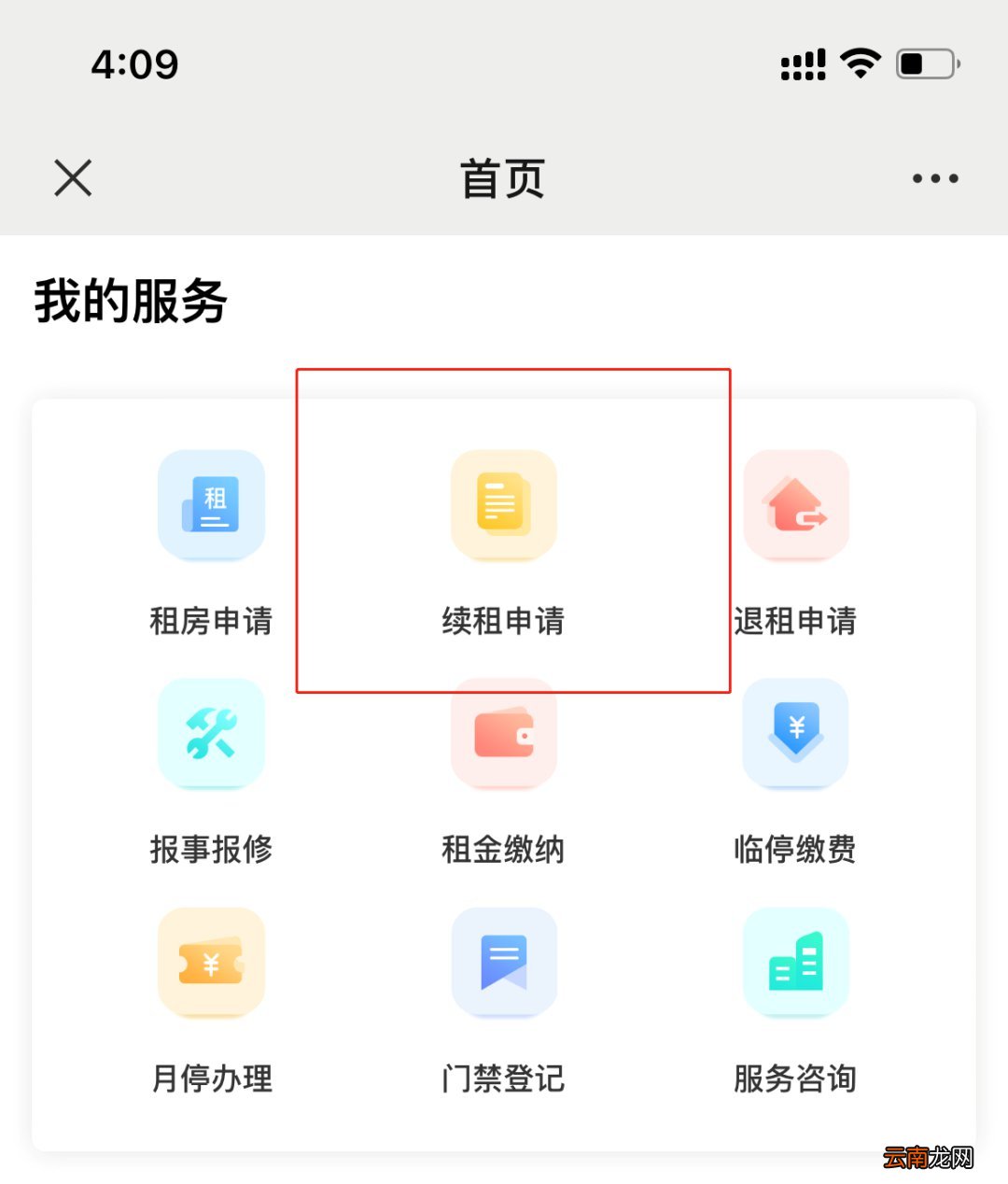Click the Wi-Fi indicator in the status bar
The width and height of the screenshot is (1008, 1184).
(861, 63)
